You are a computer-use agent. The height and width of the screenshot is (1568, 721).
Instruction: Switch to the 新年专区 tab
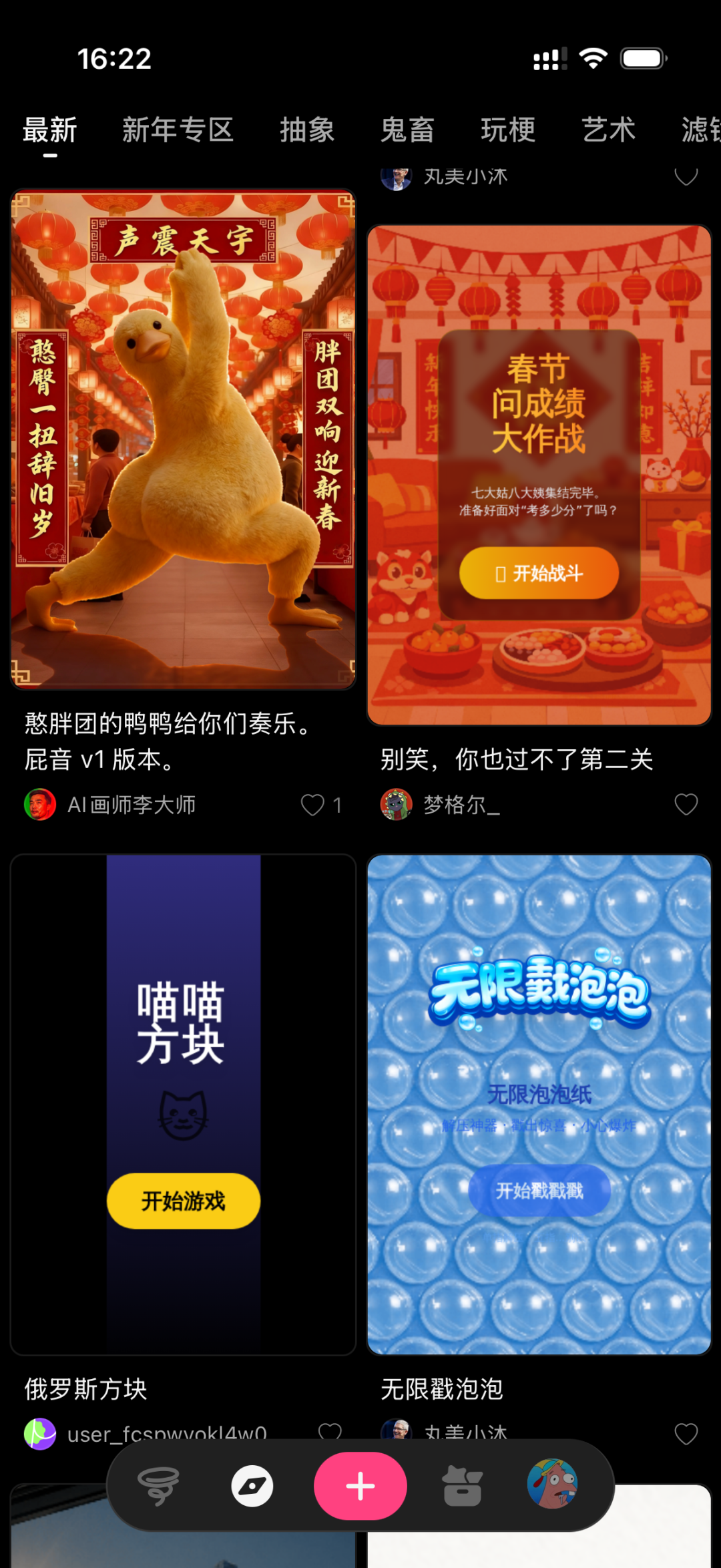pyautogui.click(x=178, y=130)
